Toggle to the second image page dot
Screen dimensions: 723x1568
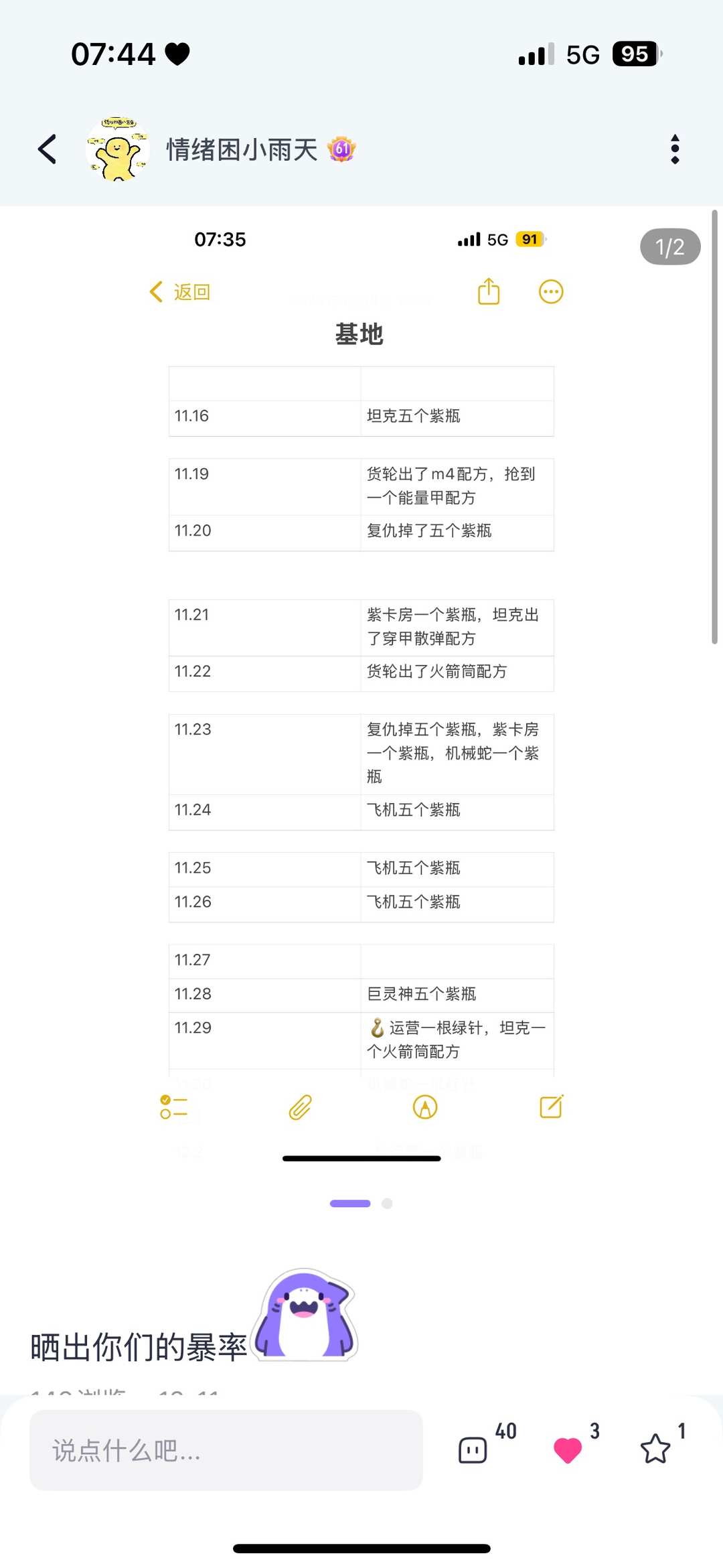[387, 1203]
